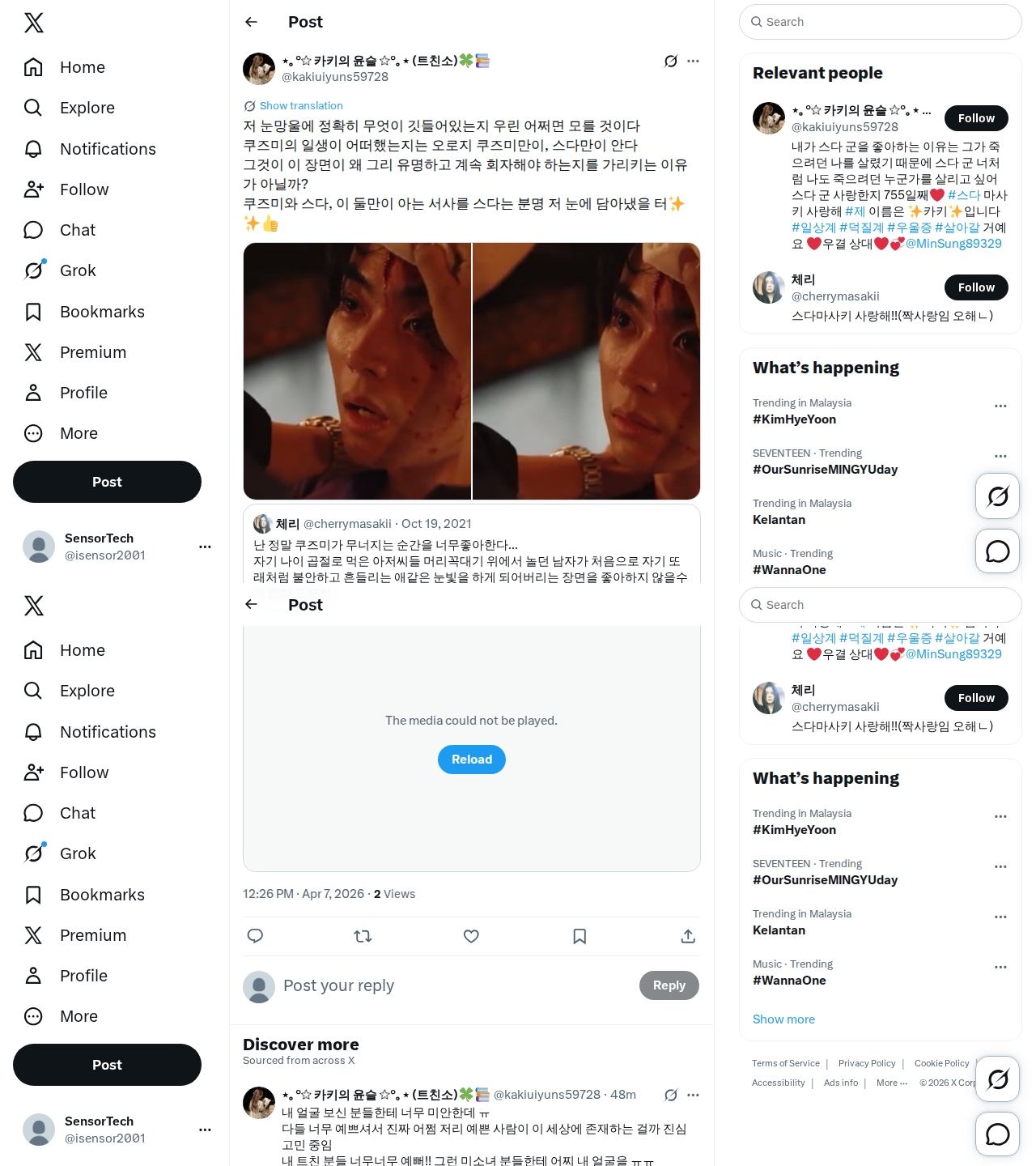Open Terms of Service

[x=785, y=1063]
